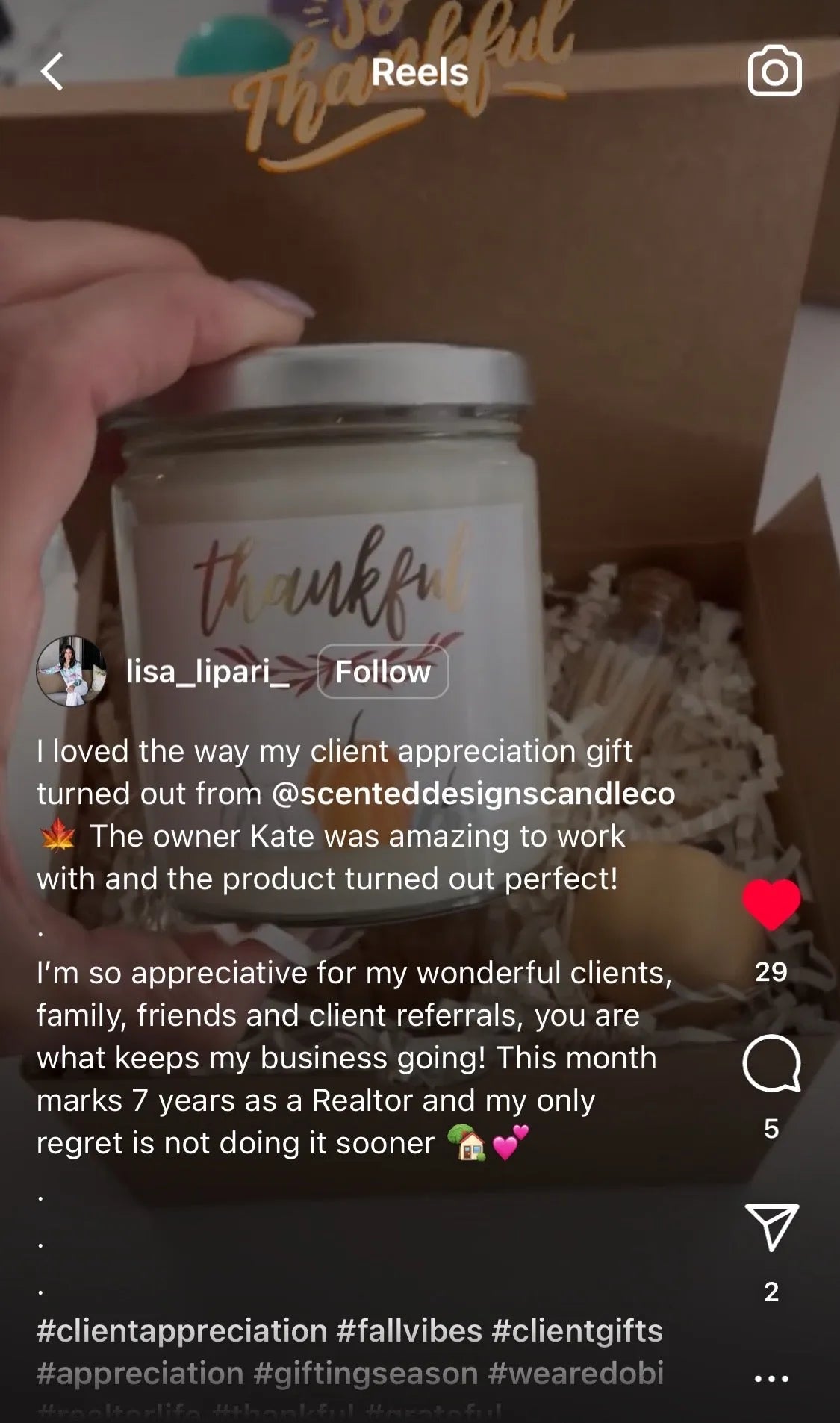Go back from Reels

click(52, 72)
